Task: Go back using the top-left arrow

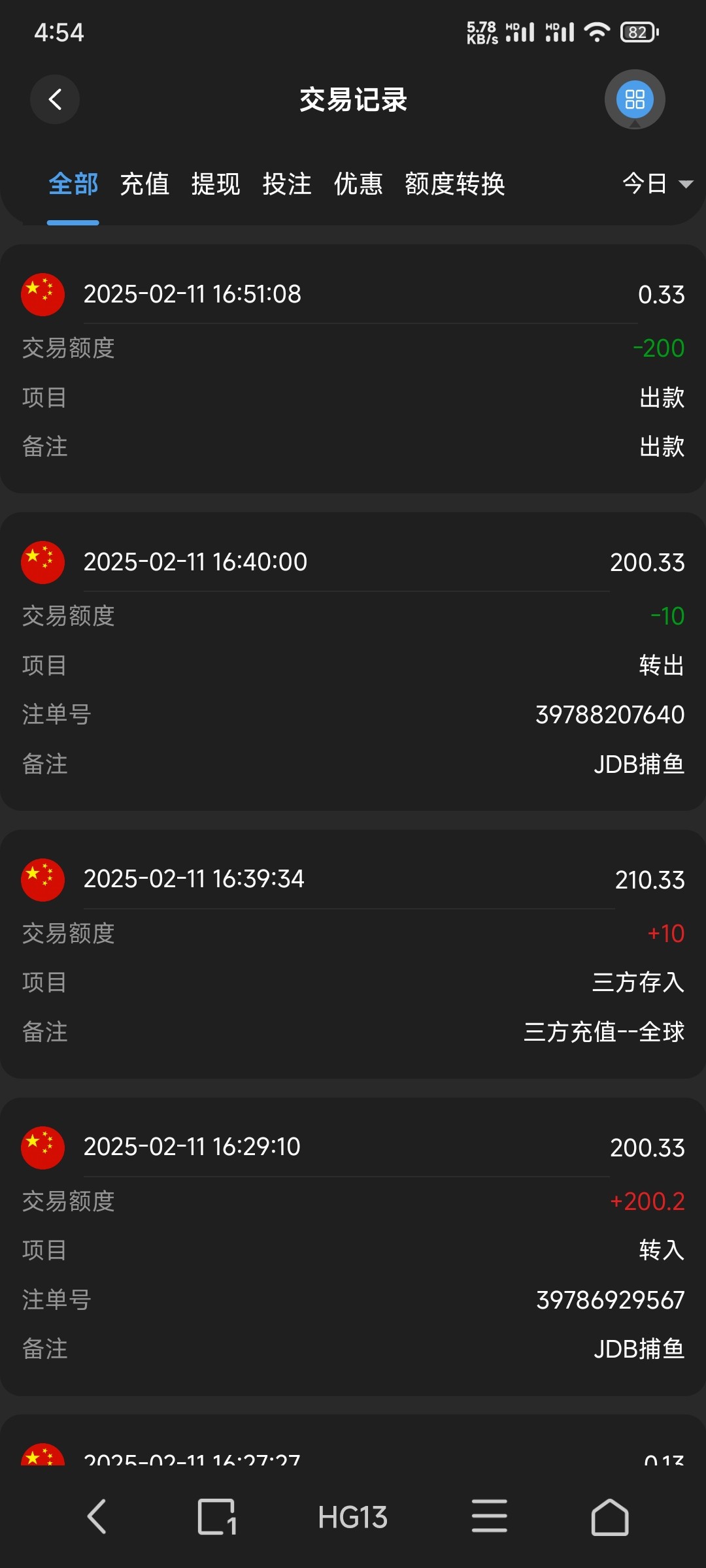Action: pyautogui.click(x=55, y=99)
